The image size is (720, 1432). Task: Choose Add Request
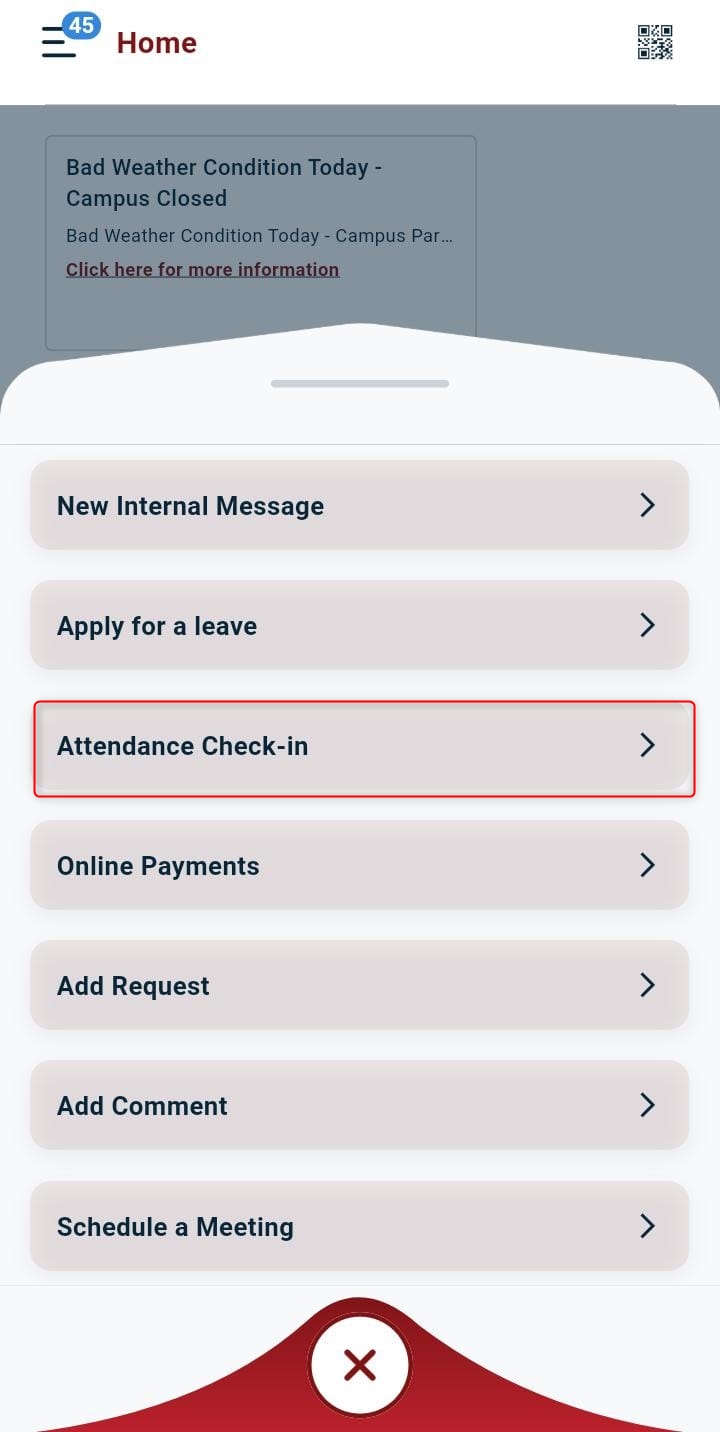[360, 985]
